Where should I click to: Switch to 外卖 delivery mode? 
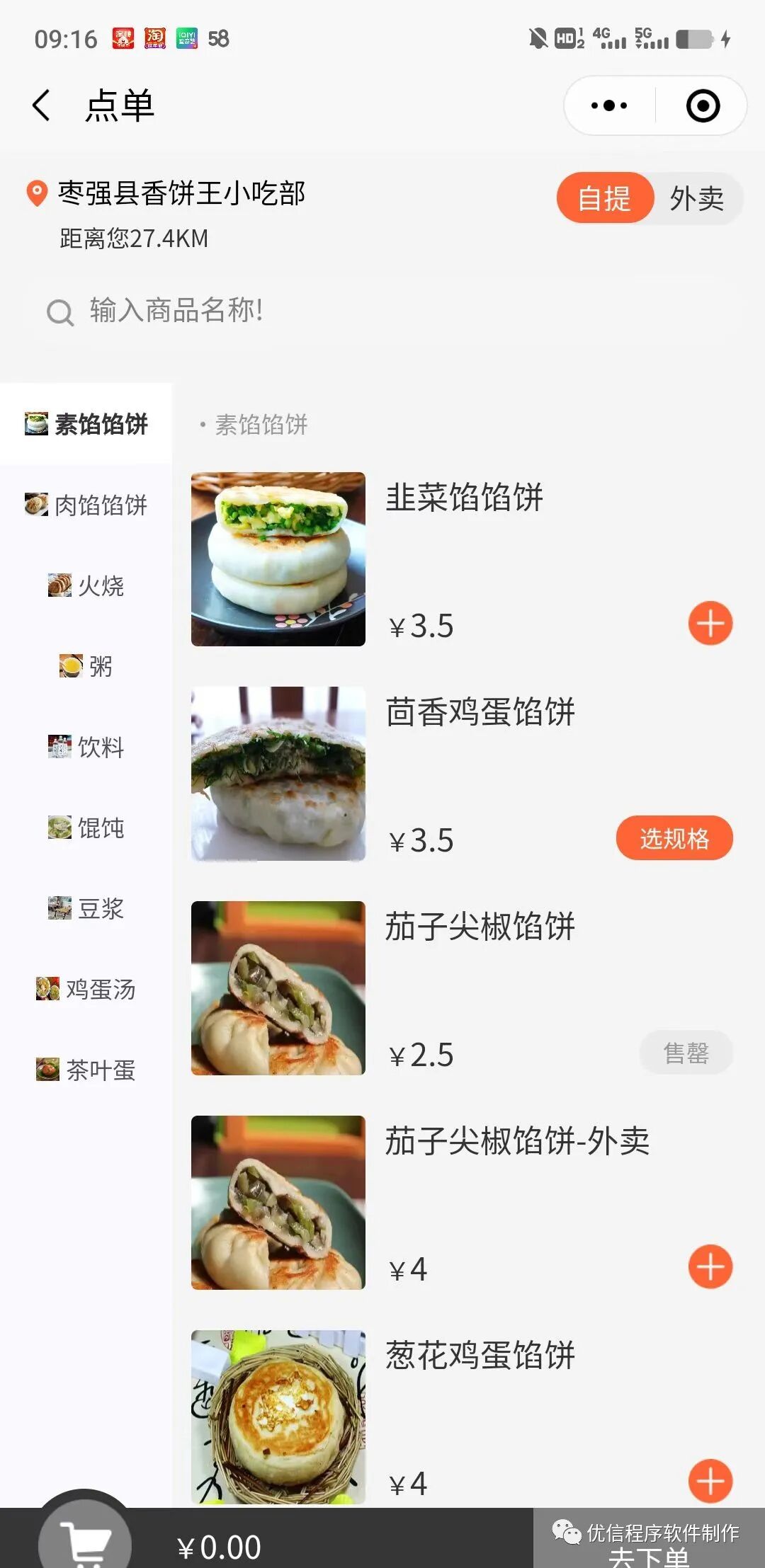coord(696,198)
